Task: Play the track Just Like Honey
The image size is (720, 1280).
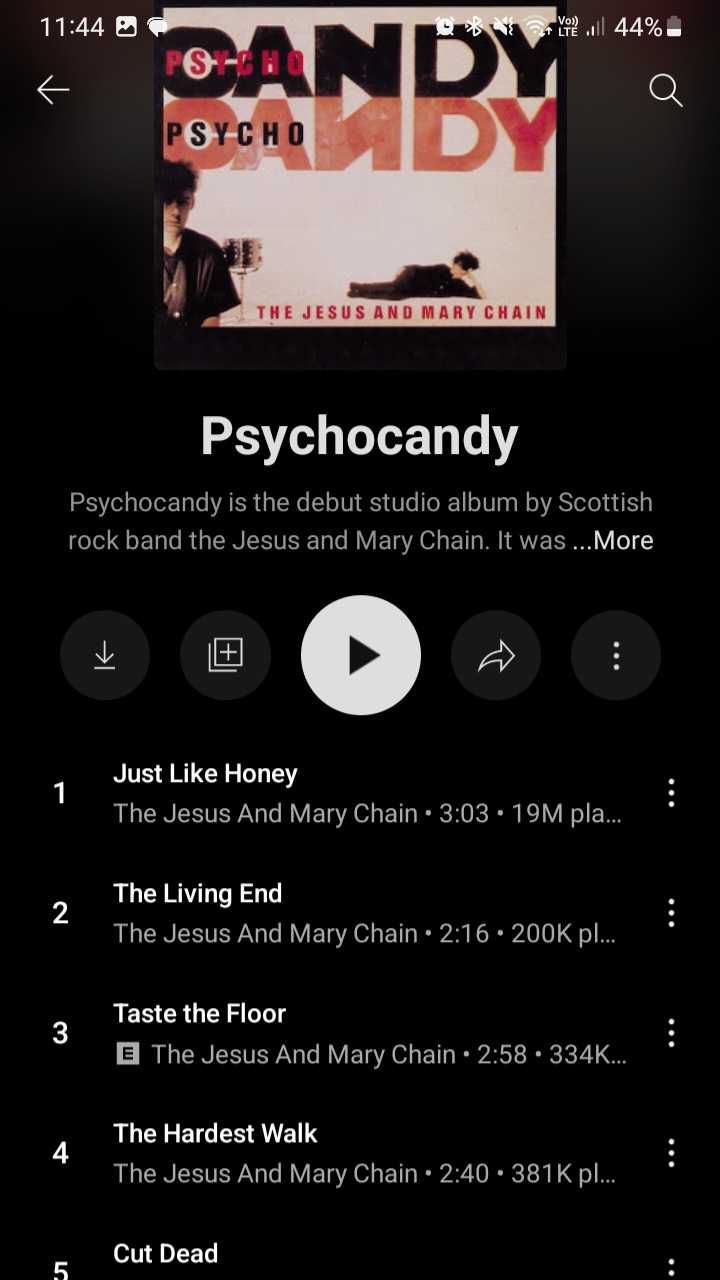Action: tap(340, 793)
